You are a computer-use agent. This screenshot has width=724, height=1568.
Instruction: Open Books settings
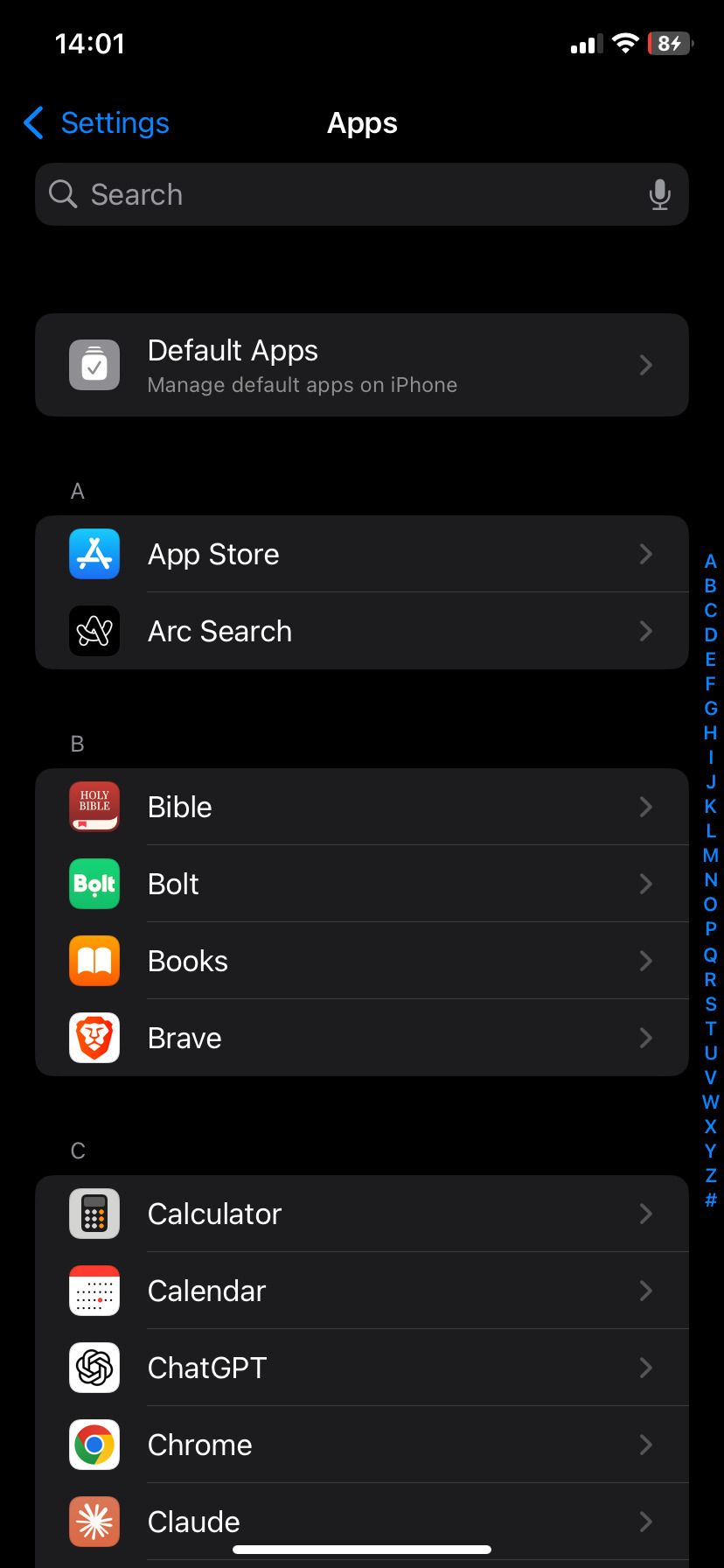[x=362, y=961]
